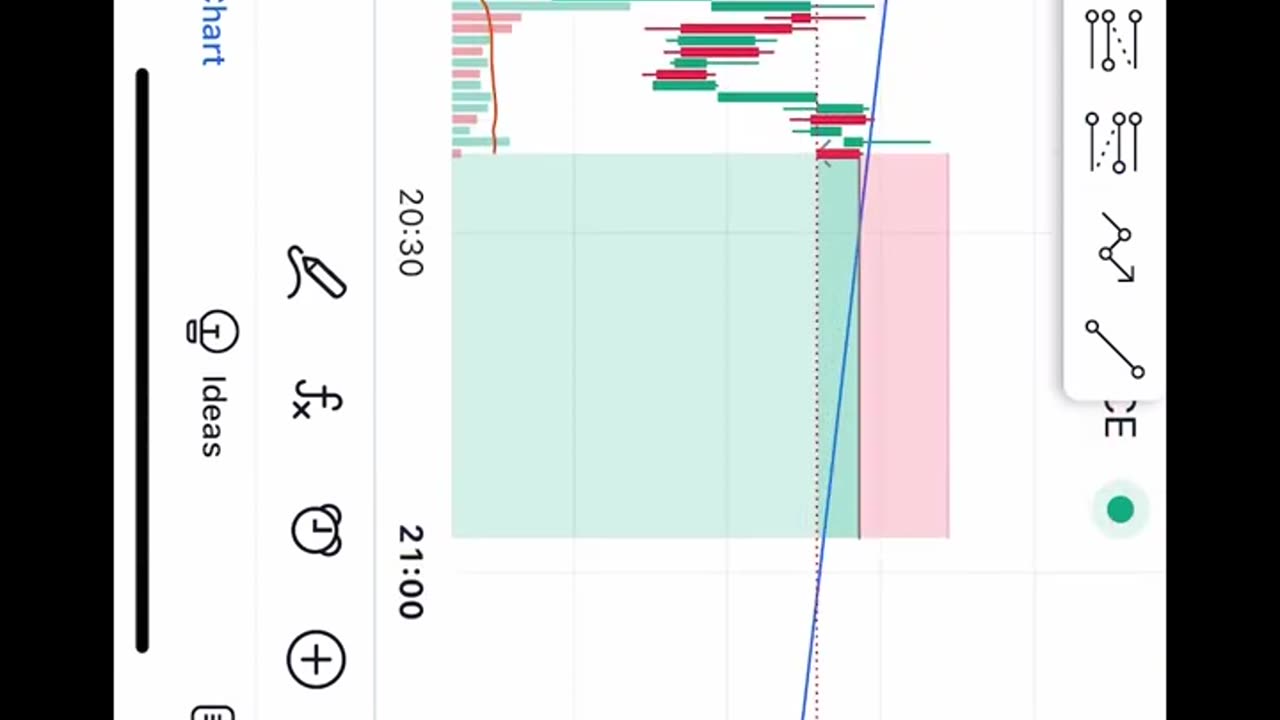Open the fx indicators menu

pos(316,398)
